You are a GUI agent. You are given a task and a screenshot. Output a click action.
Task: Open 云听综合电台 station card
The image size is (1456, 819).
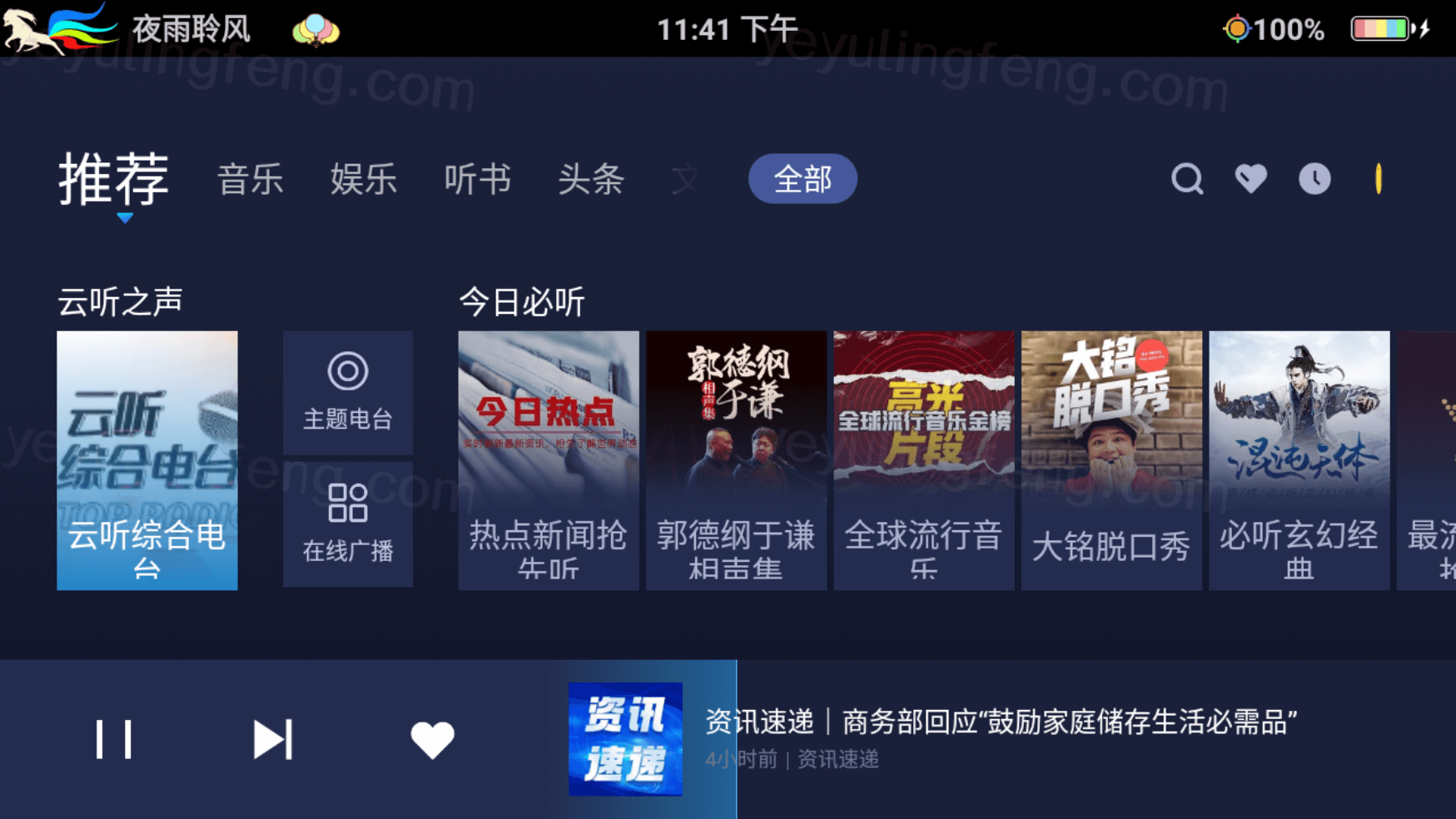click(x=147, y=460)
